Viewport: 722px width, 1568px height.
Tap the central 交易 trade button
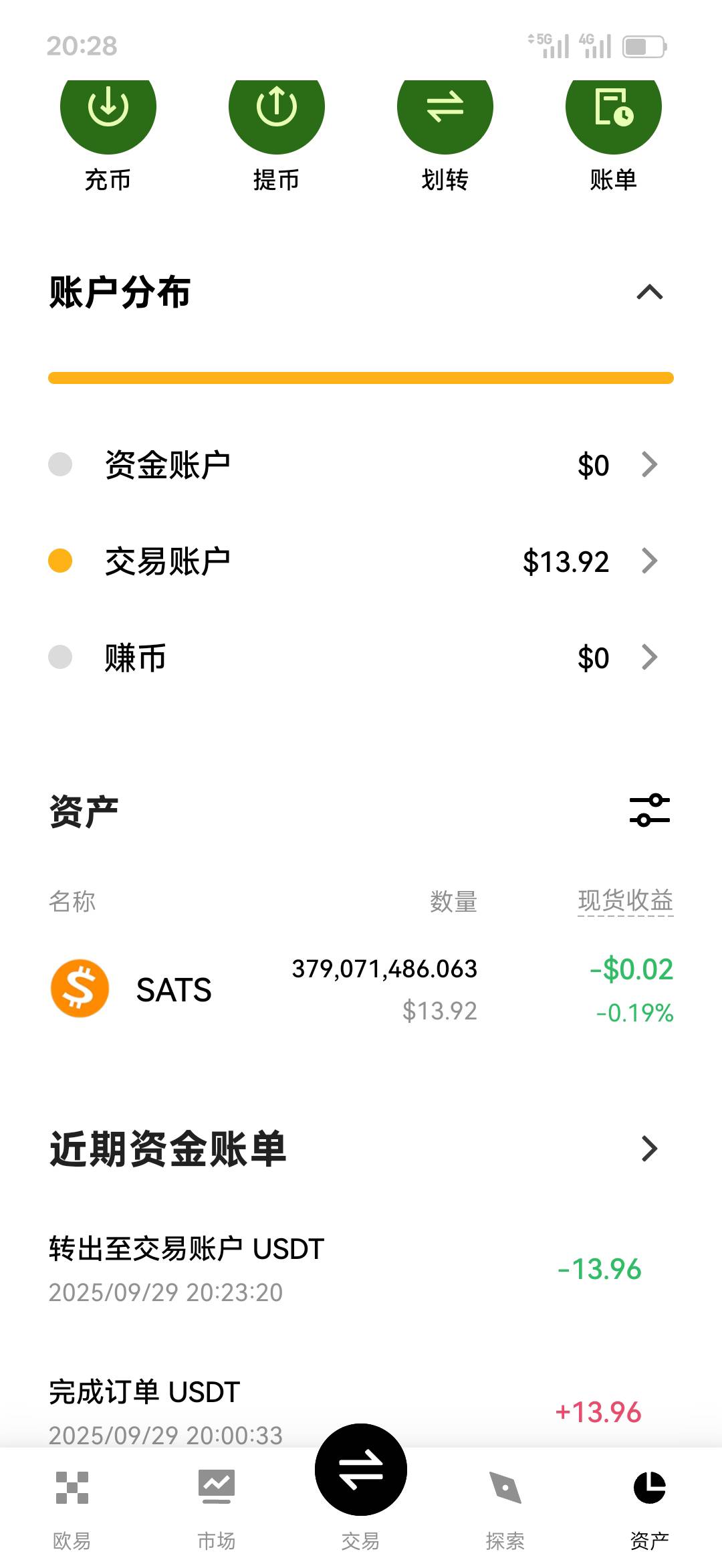361,1470
